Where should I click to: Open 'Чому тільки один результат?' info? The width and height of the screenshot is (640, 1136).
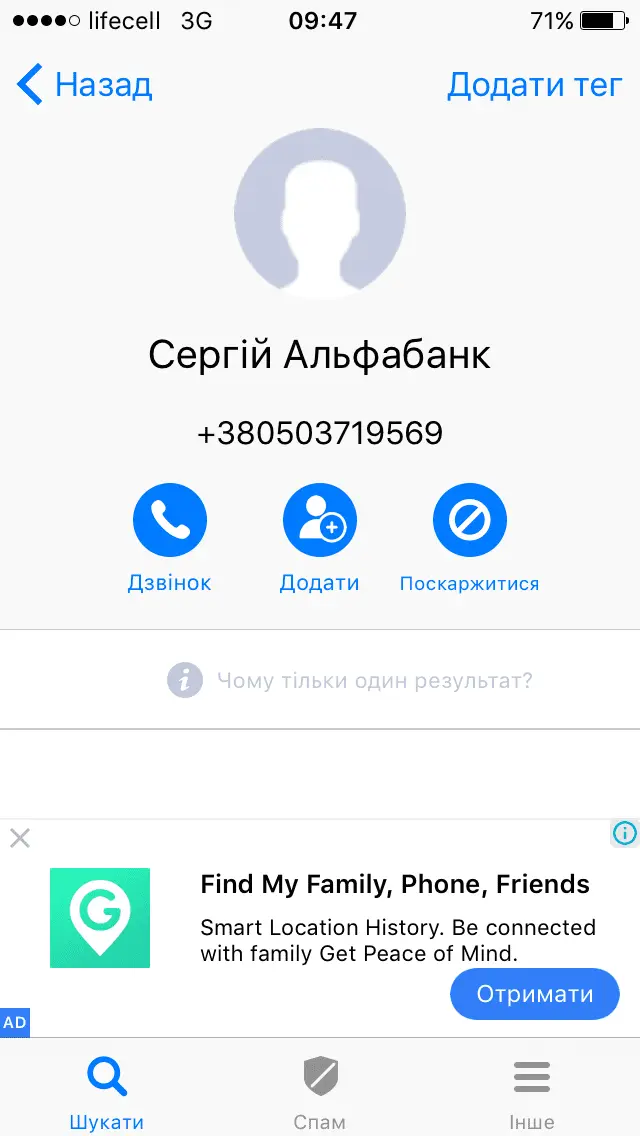click(350, 681)
